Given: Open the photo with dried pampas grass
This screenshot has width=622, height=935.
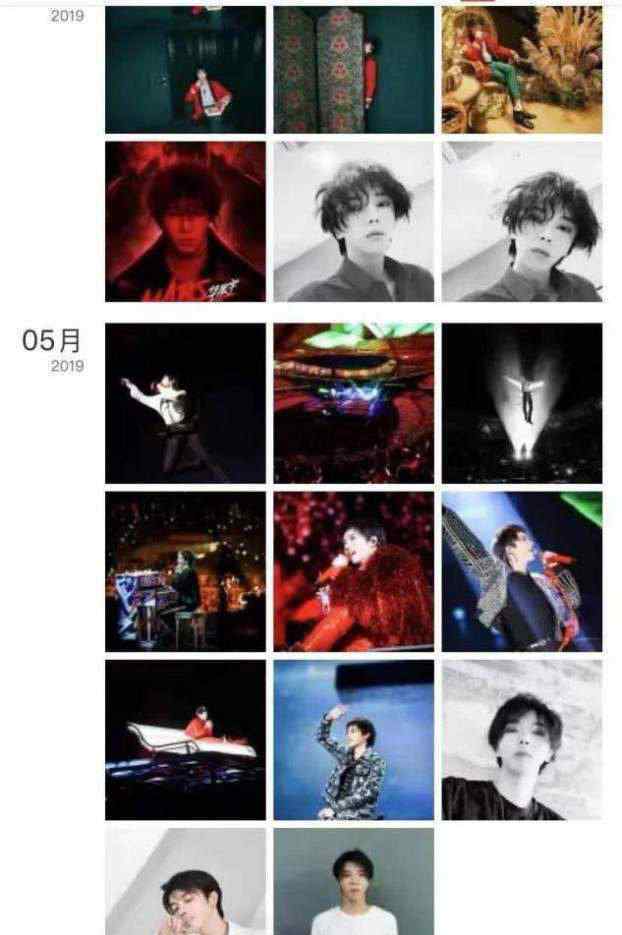Looking at the screenshot, I should tap(522, 70).
